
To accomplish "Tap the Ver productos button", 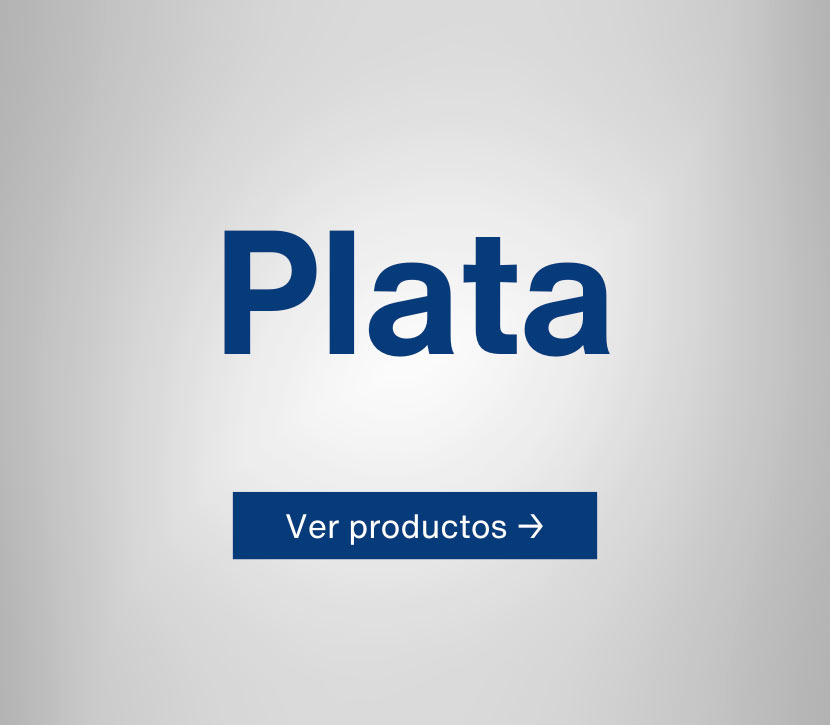I will (x=414, y=525).
